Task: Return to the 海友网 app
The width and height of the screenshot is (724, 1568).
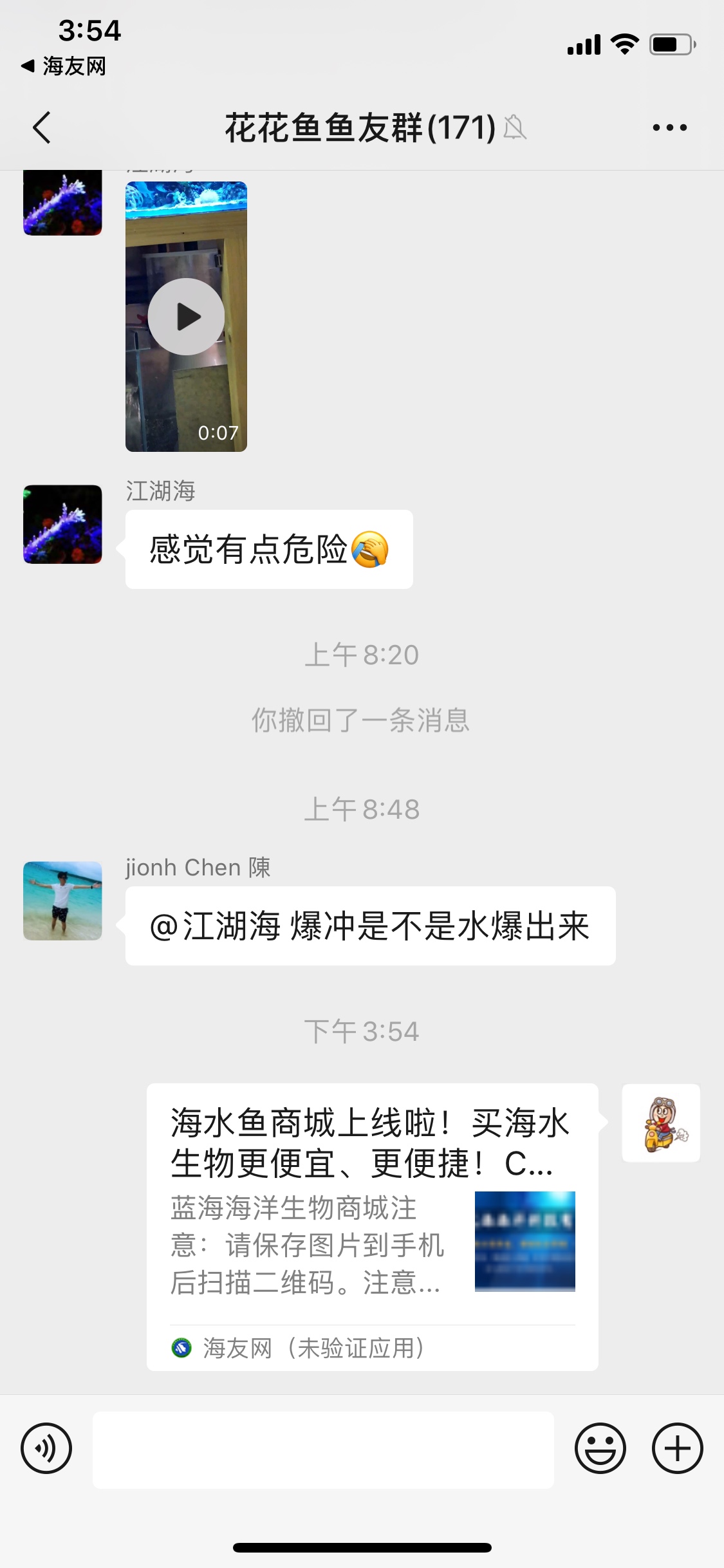Action: pos(64,66)
